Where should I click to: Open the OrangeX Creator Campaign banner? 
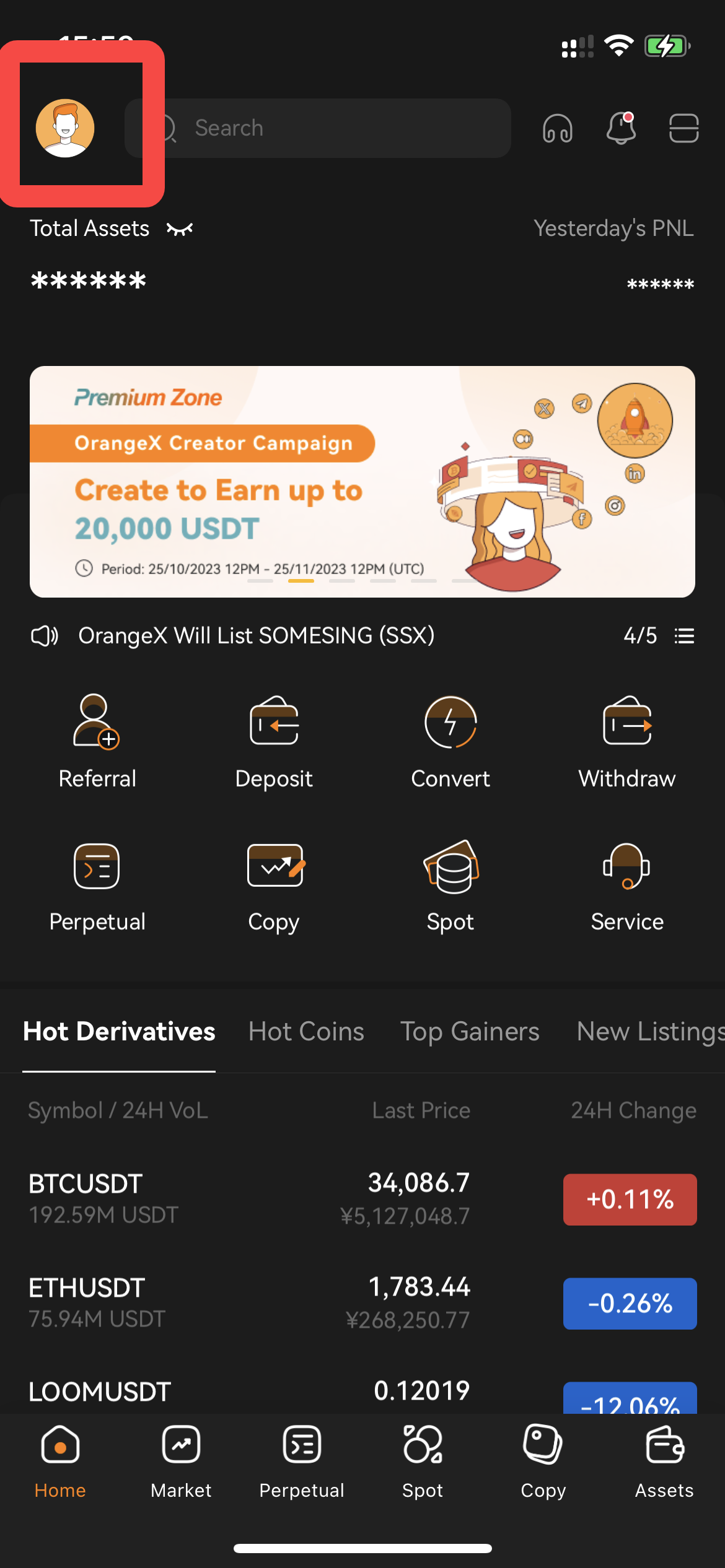click(x=362, y=481)
